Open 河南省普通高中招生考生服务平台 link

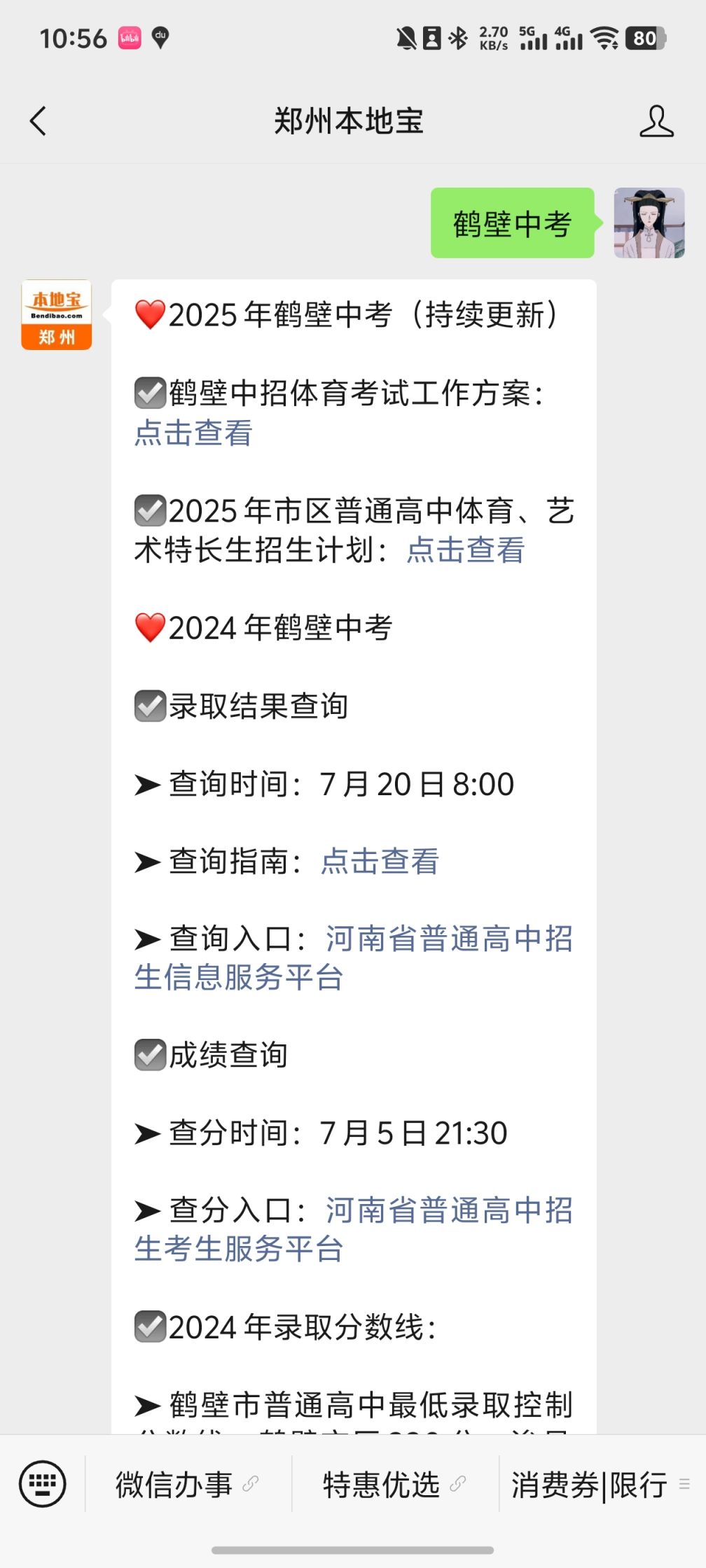pos(354,1229)
